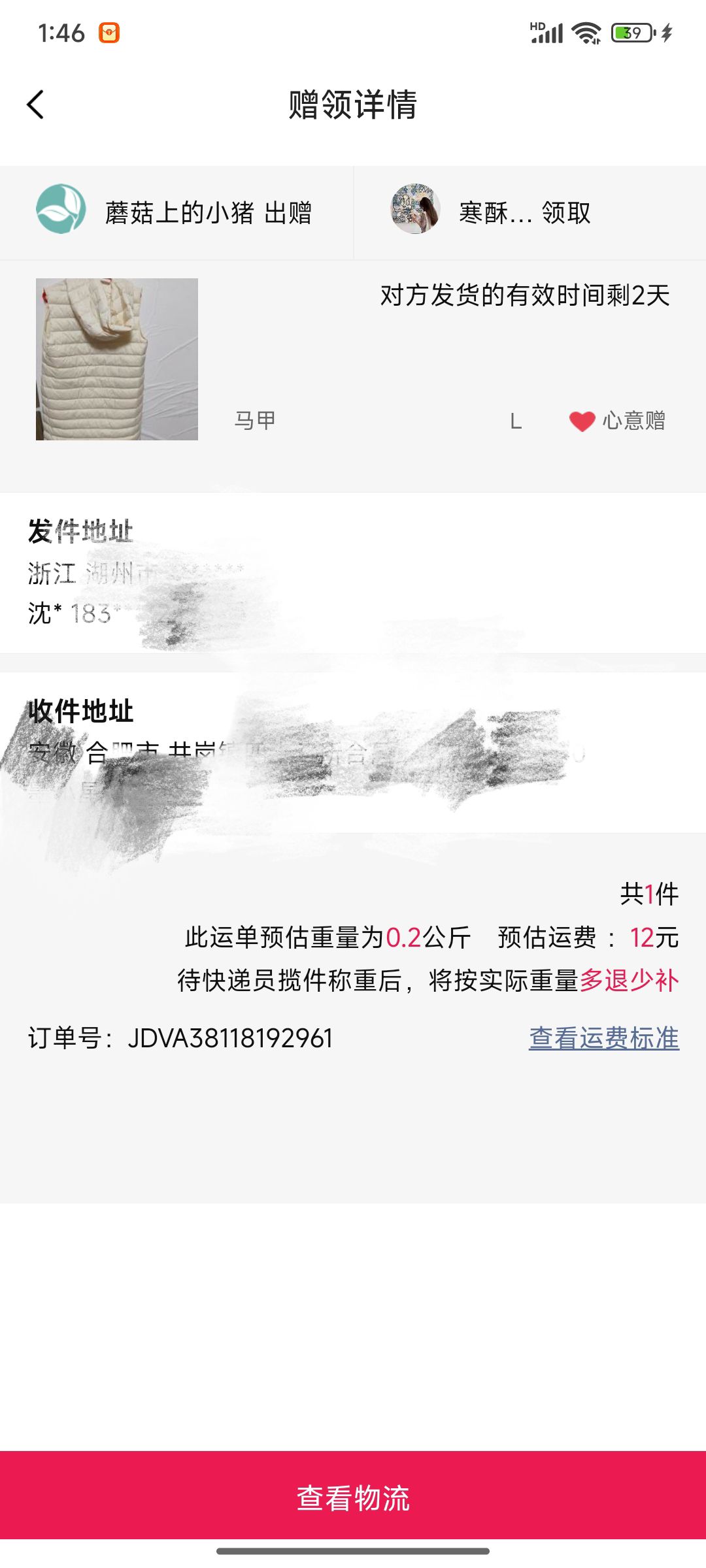Viewport: 706px width, 1568px height.
Task: Go back from the 赠领详情 page
Action: click(36, 105)
